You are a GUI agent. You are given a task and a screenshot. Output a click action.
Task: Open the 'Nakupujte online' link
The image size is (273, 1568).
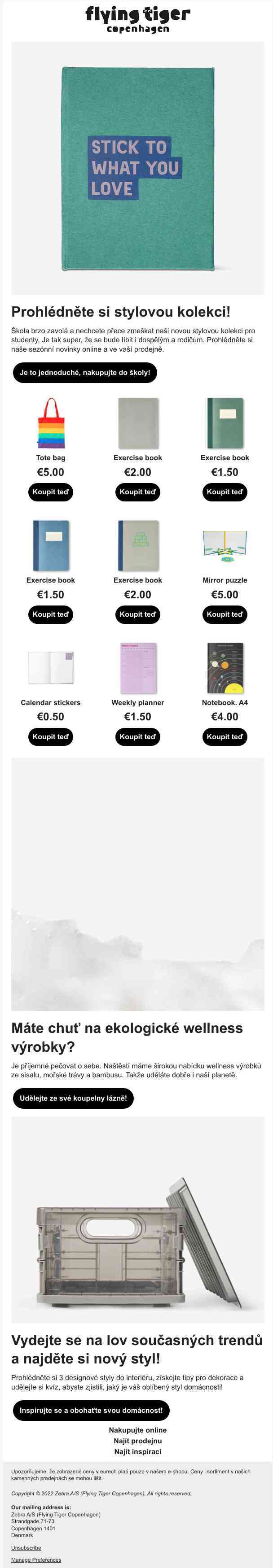pyautogui.click(x=138, y=1430)
